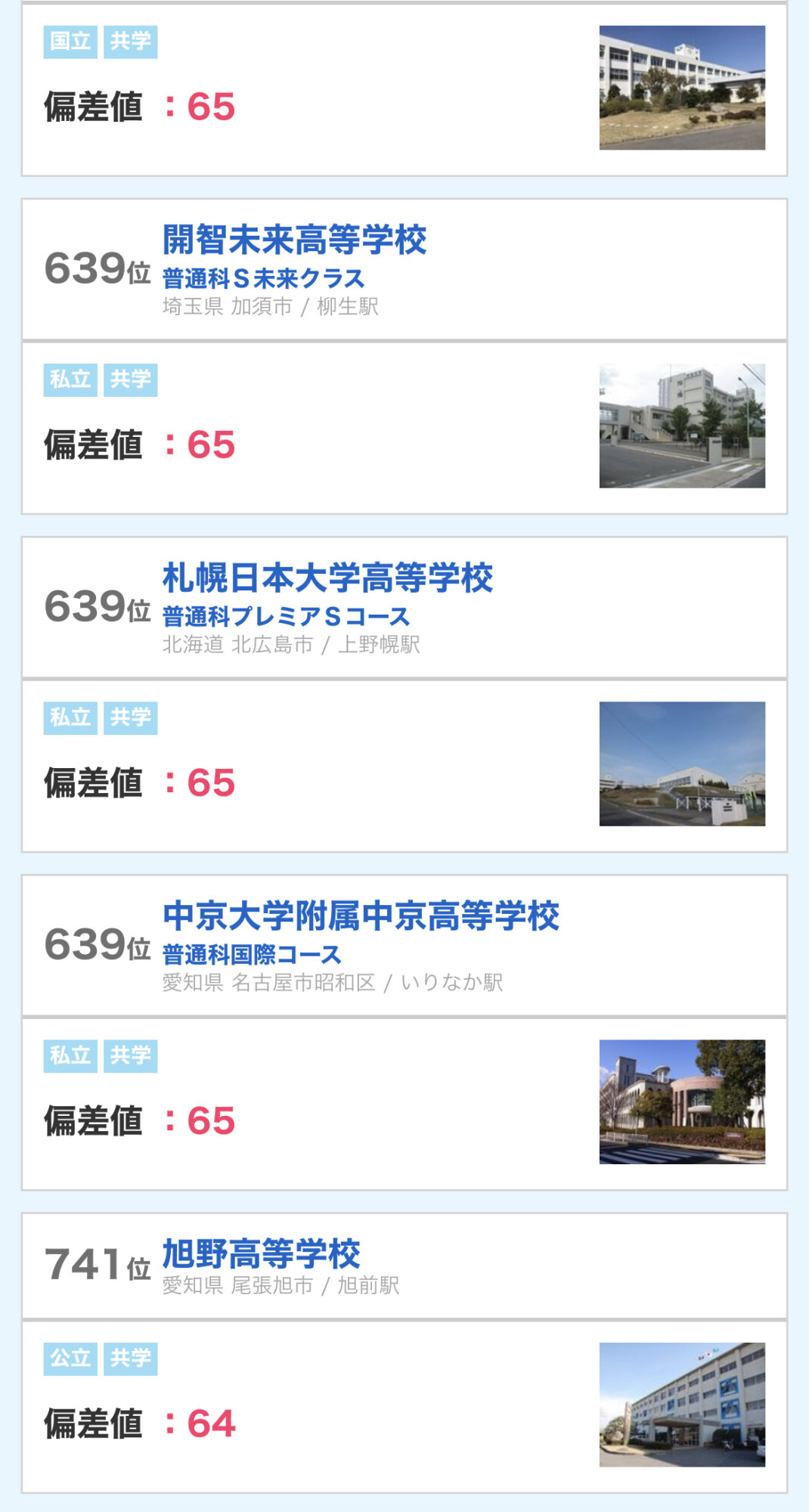
Task: Open 札幌日本大学高等学校 school page
Action: [327, 578]
